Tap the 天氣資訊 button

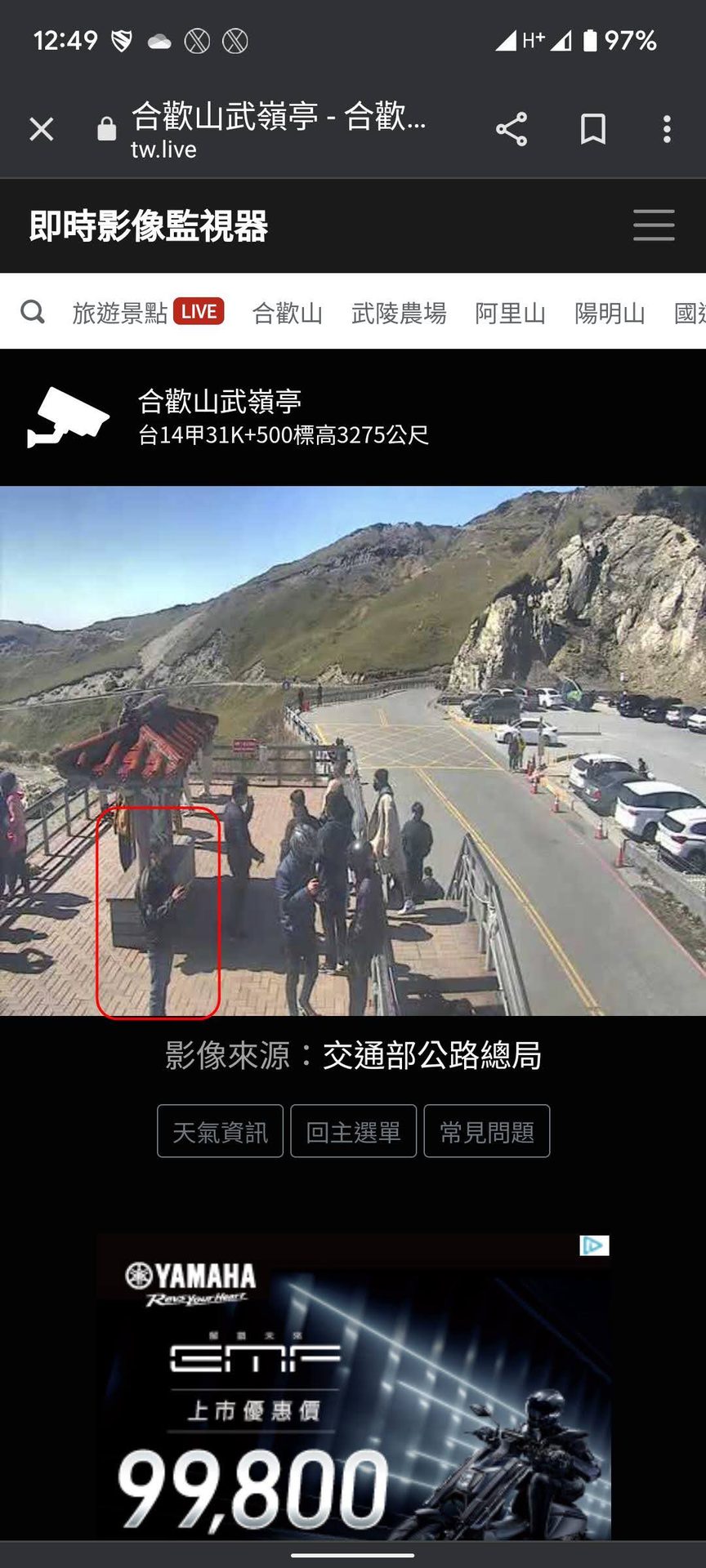pos(220,1131)
